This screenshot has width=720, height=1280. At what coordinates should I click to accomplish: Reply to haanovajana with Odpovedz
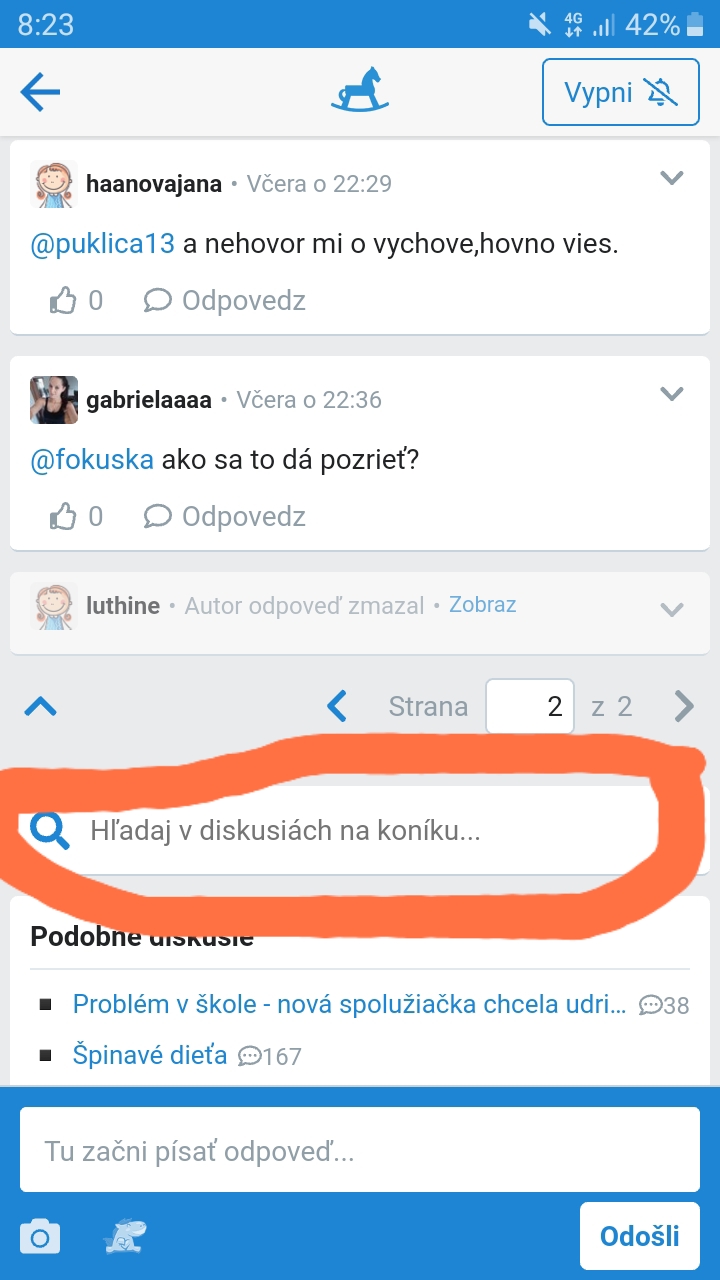pyautogui.click(x=225, y=300)
